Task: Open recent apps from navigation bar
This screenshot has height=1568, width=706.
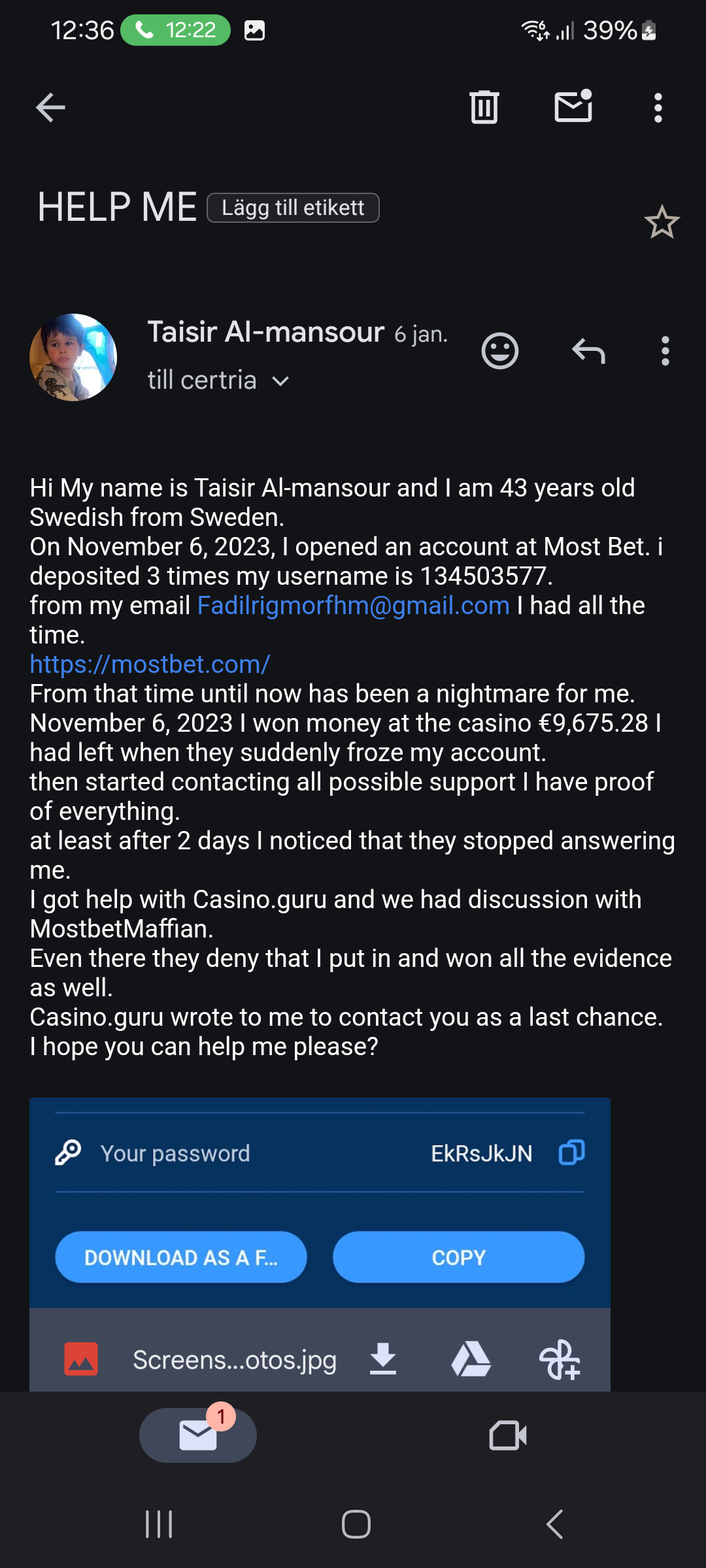Action: (x=159, y=1524)
